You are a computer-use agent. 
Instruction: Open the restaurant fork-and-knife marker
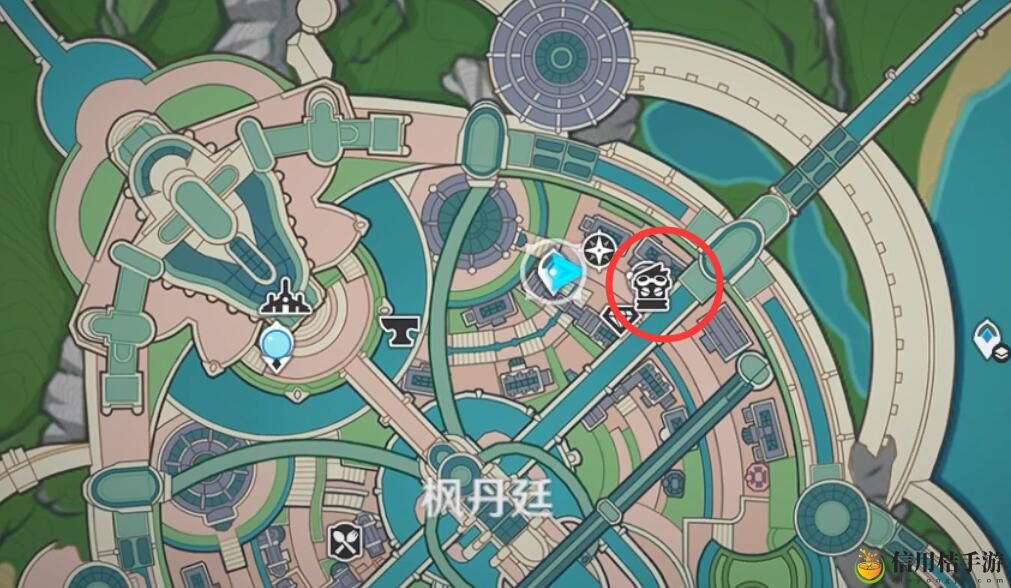(x=343, y=541)
